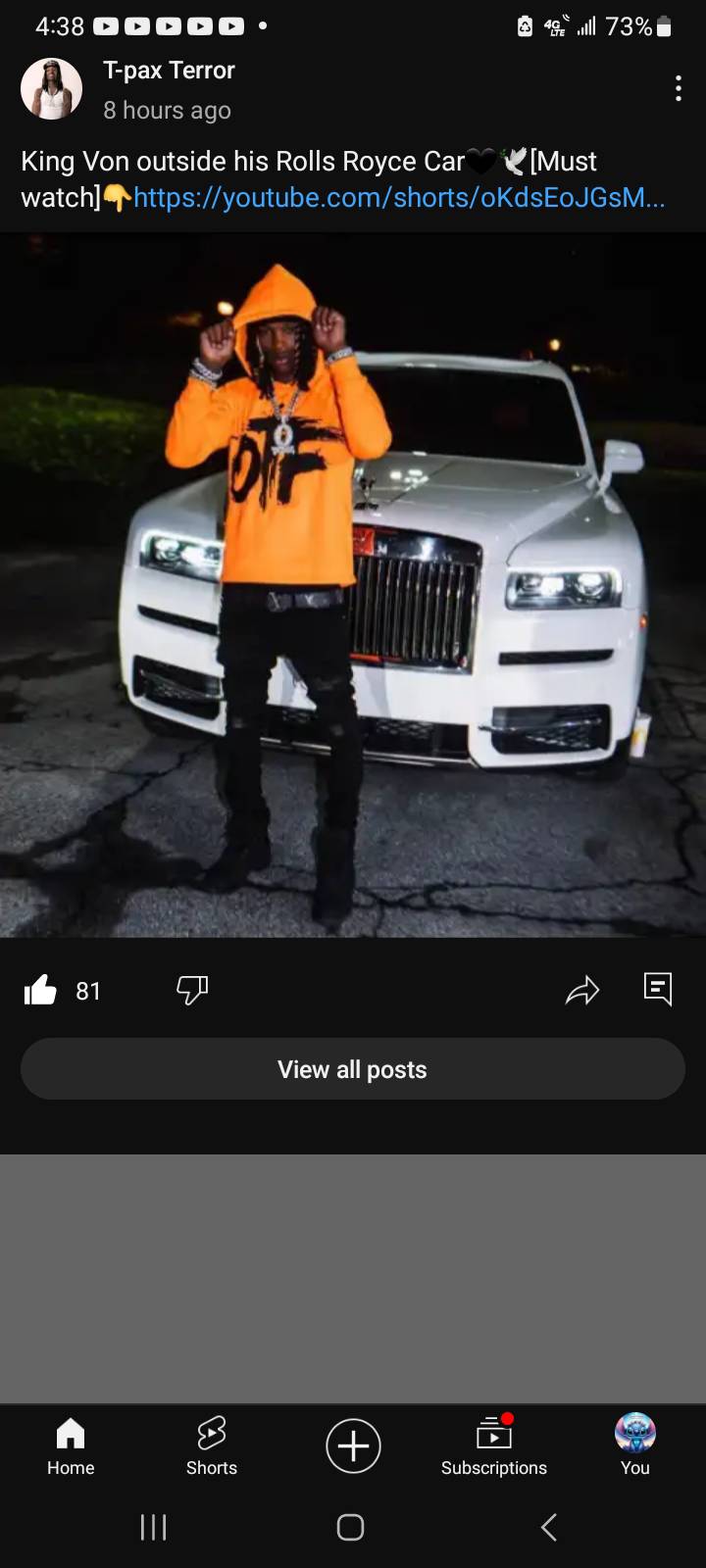This screenshot has width=706, height=1568.
Task: Open the comments on this post
Action: pyautogui.click(x=657, y=989)
